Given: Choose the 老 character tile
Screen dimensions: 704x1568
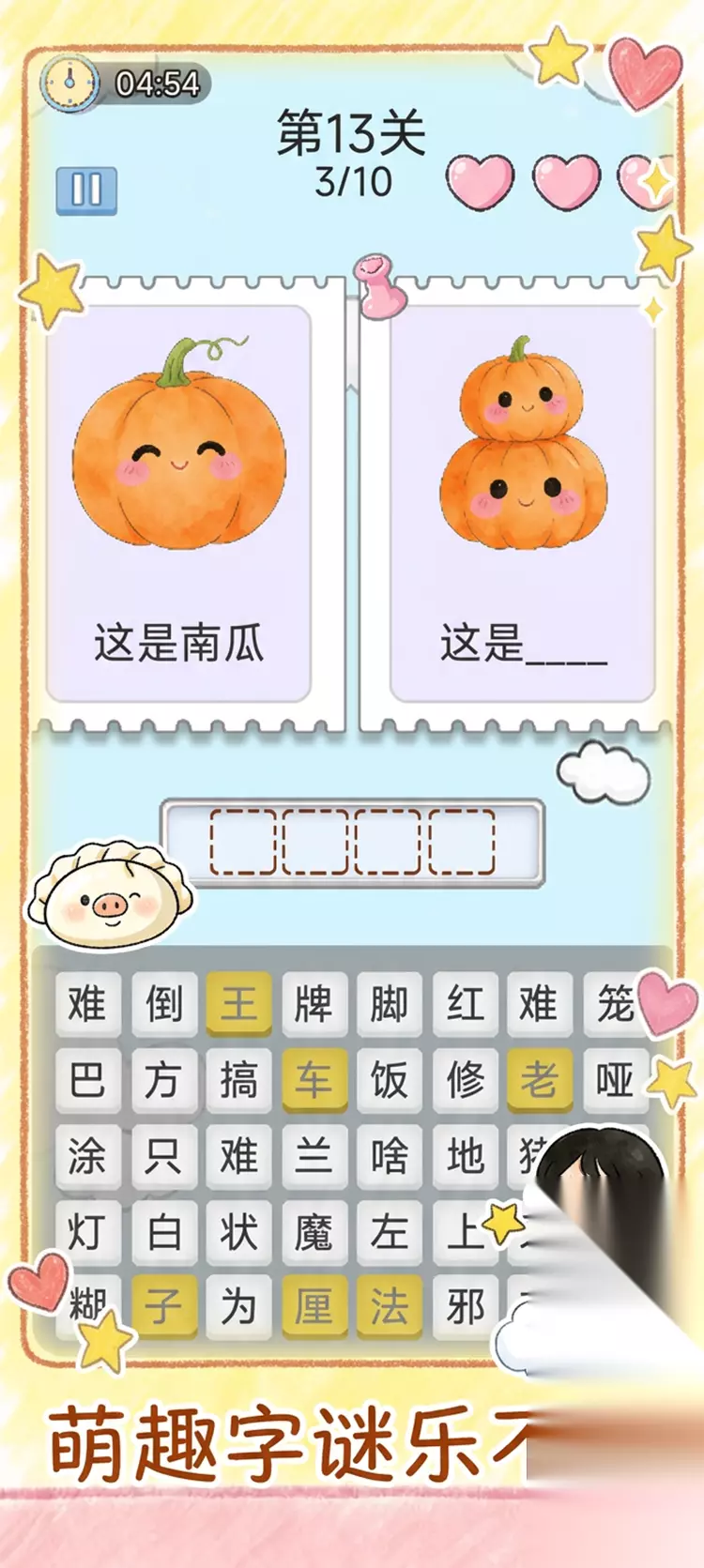Looking at the screenshot, I should tap(540, 1080).
